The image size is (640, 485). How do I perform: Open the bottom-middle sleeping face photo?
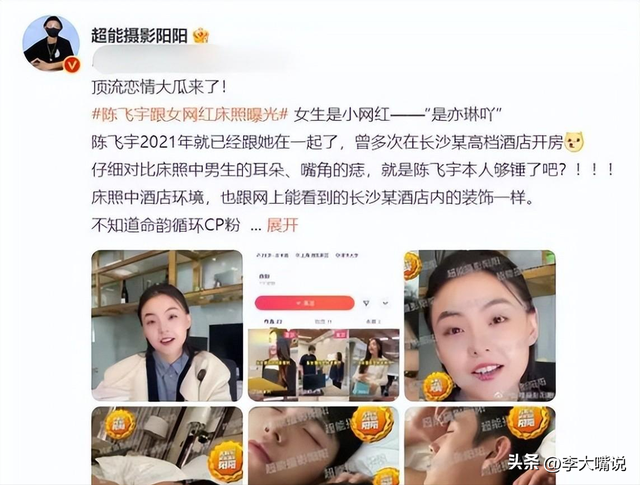pyautogui.click(x=323, y=446)
